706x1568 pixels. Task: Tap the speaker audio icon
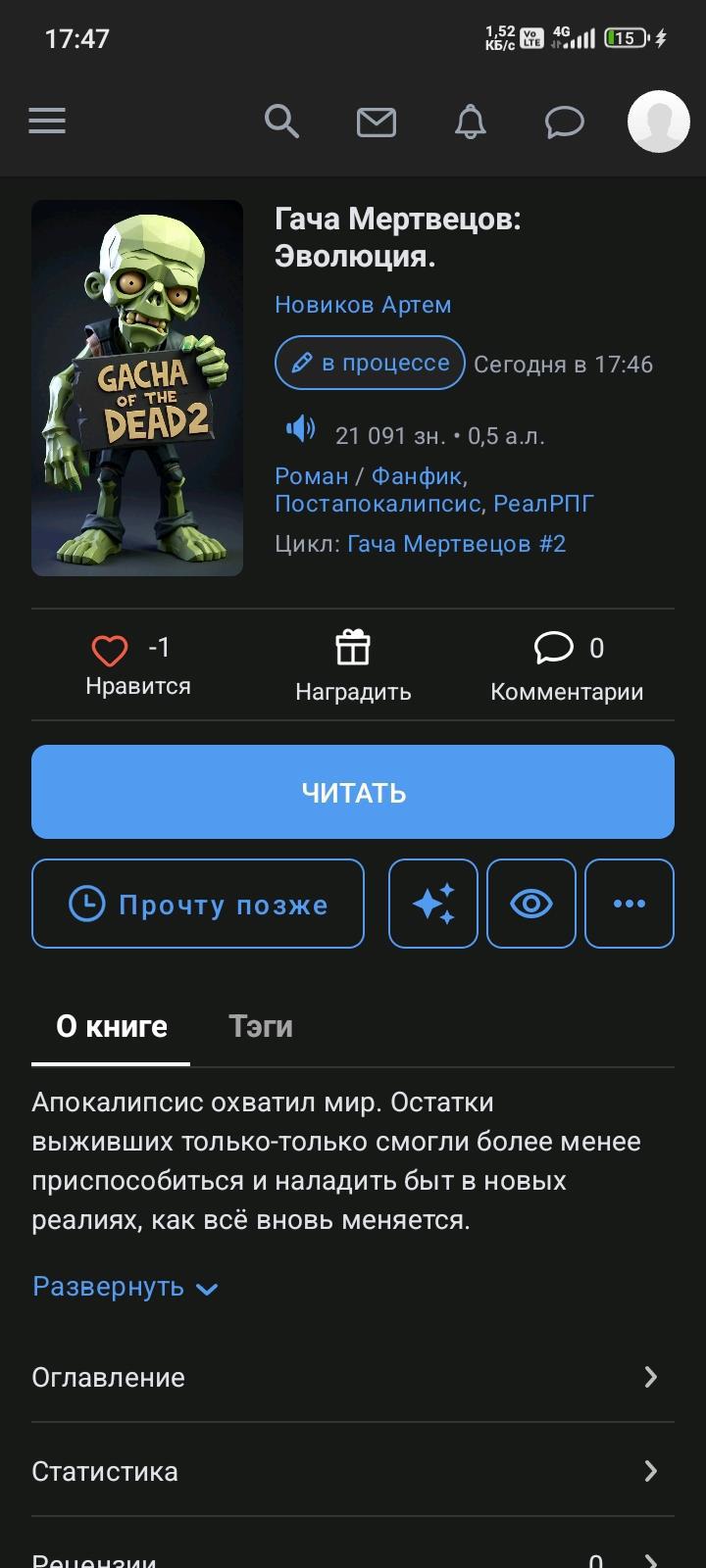[x=300, y=428]
